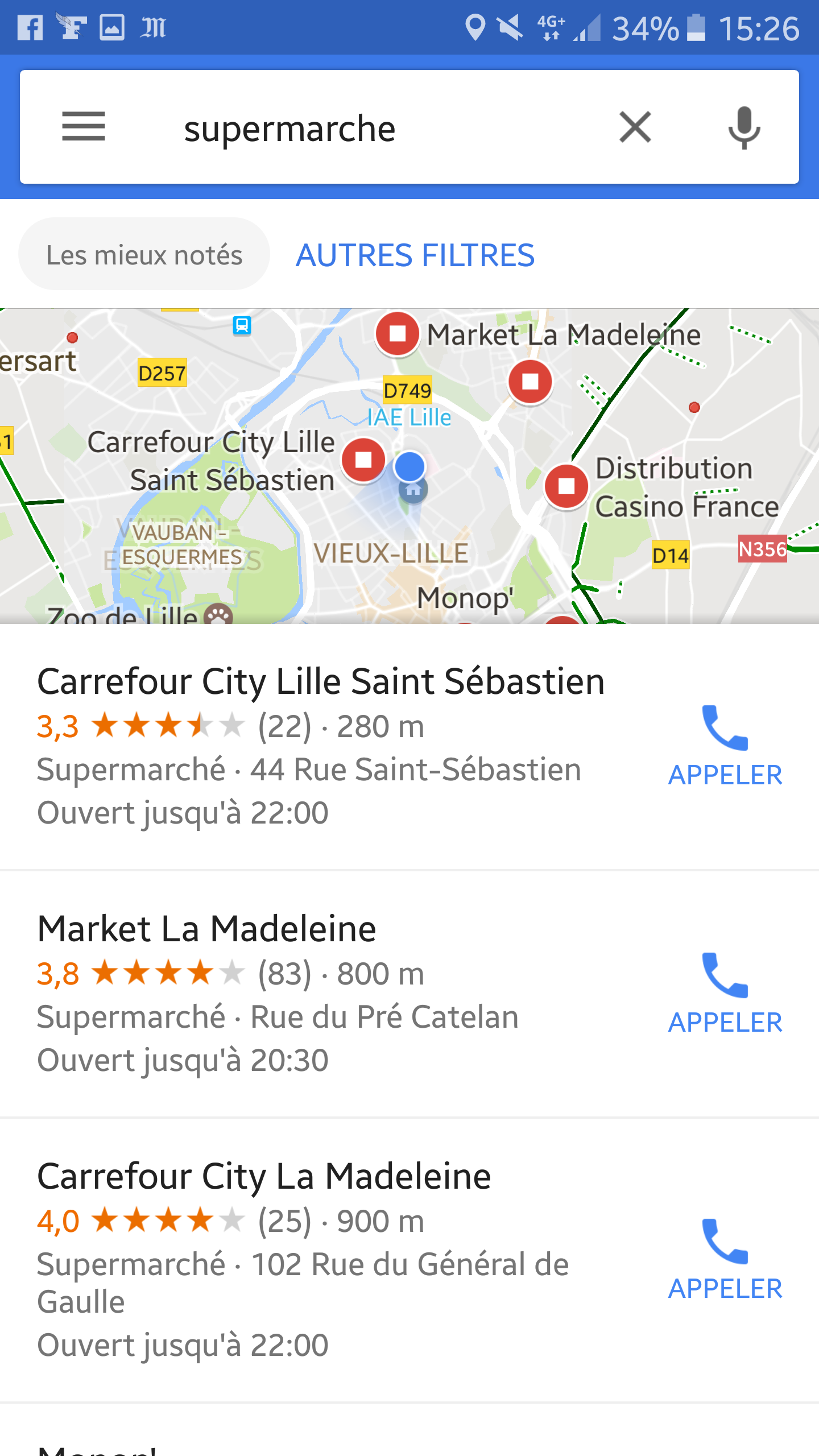Edit the supermarche search field
The width and height of the screenshot is (819, 1456).
pyautogui.click(x=375, y=128)
